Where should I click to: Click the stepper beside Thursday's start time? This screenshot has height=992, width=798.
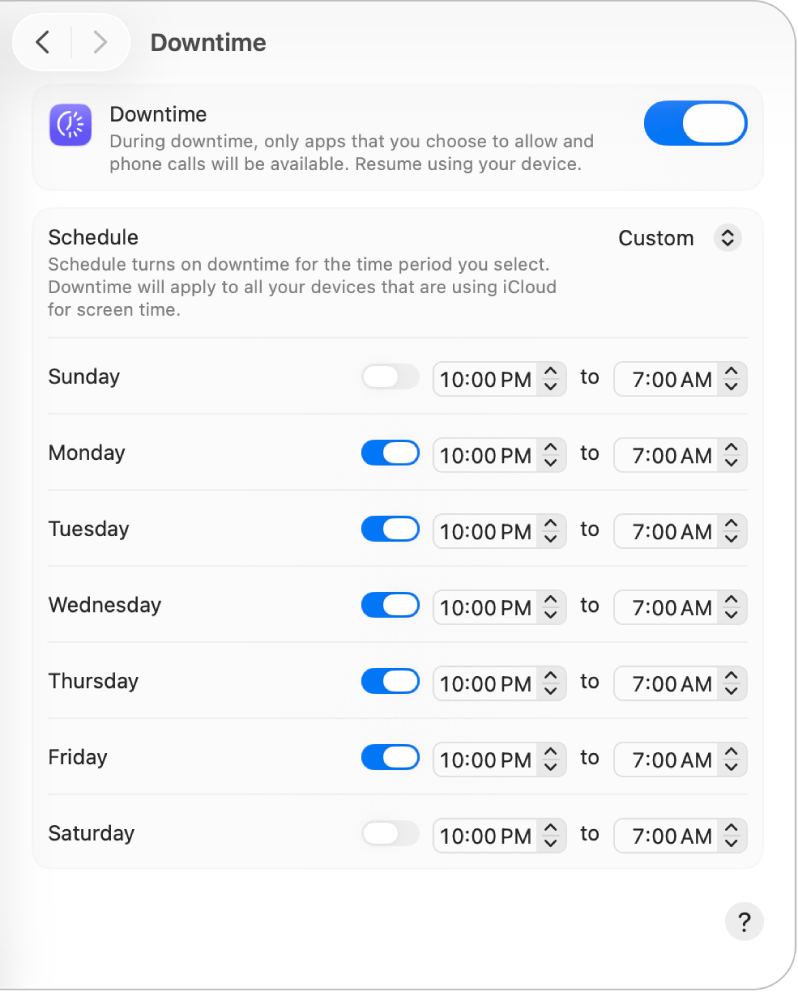click(549, 683)
